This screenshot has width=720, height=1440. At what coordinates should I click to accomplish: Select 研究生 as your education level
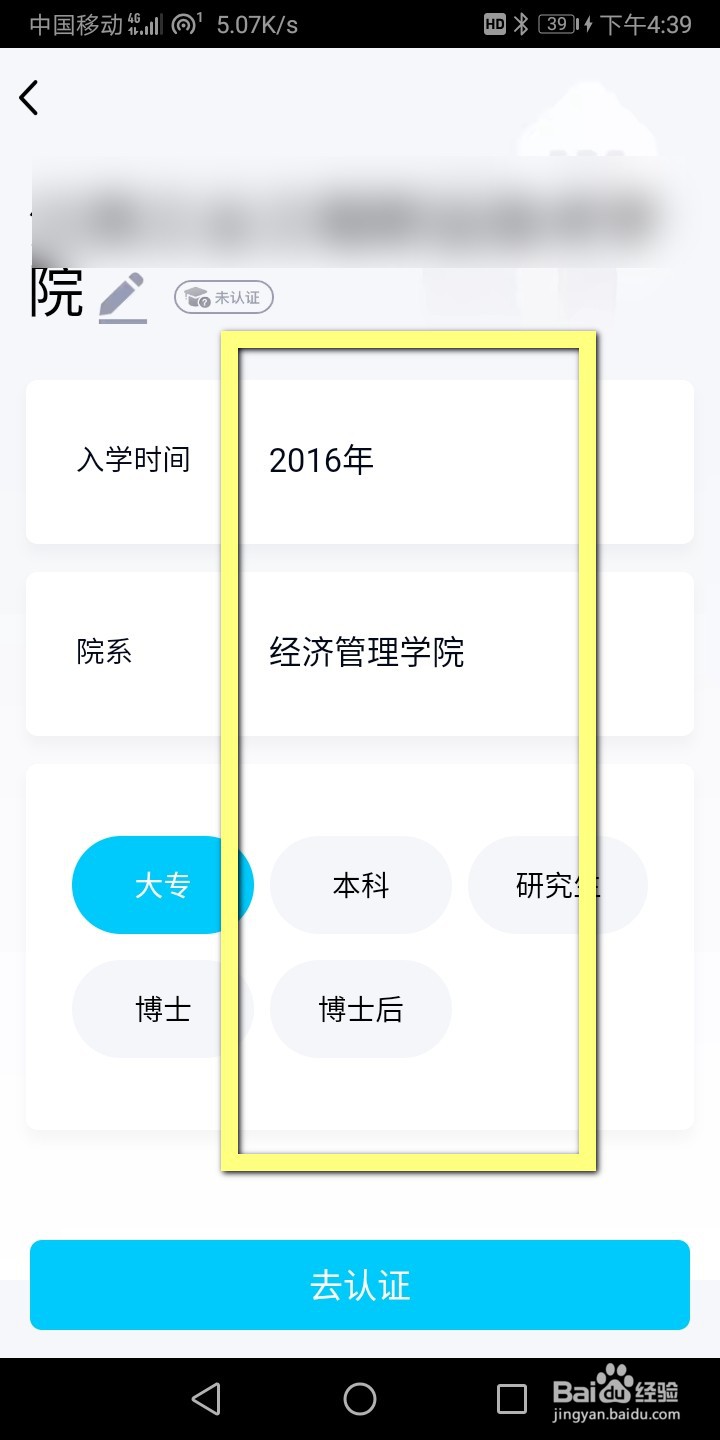pos(558,884)
